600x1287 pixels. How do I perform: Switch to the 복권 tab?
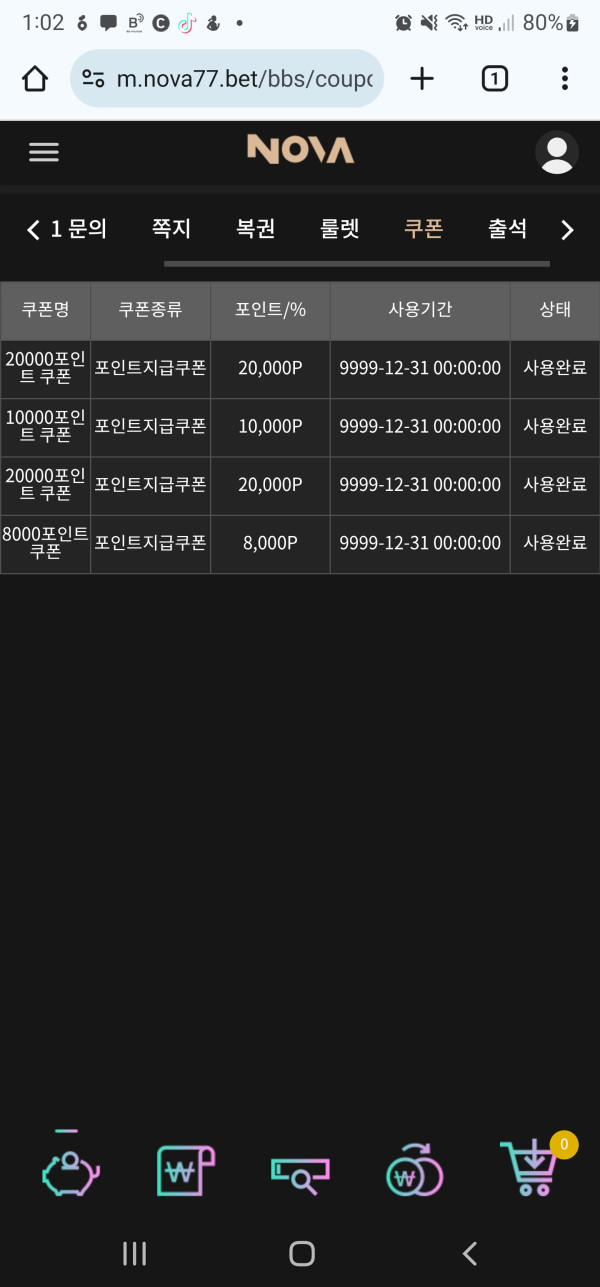click(x=255, y=229)
